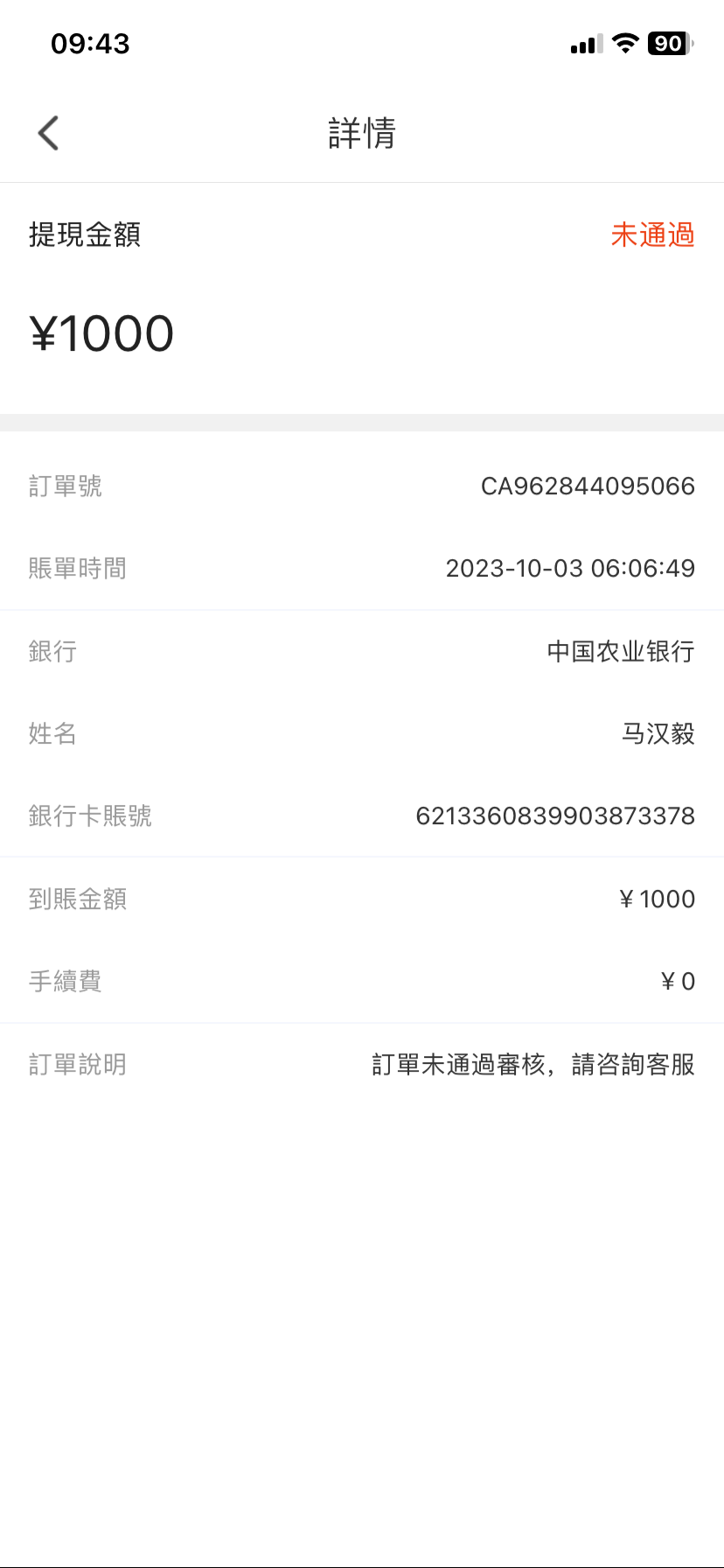Tap the battery indicator showing 90

[667, 43]
